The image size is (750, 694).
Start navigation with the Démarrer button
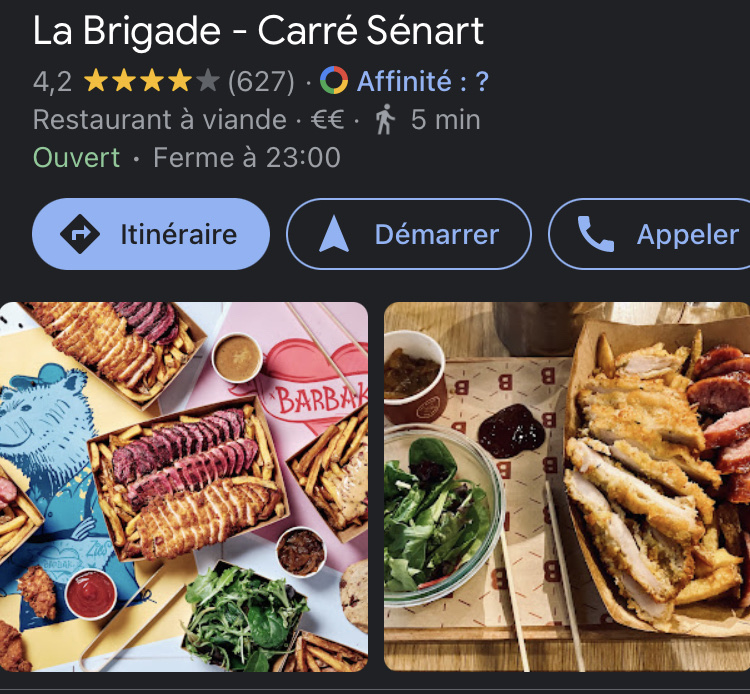(408, 235)
